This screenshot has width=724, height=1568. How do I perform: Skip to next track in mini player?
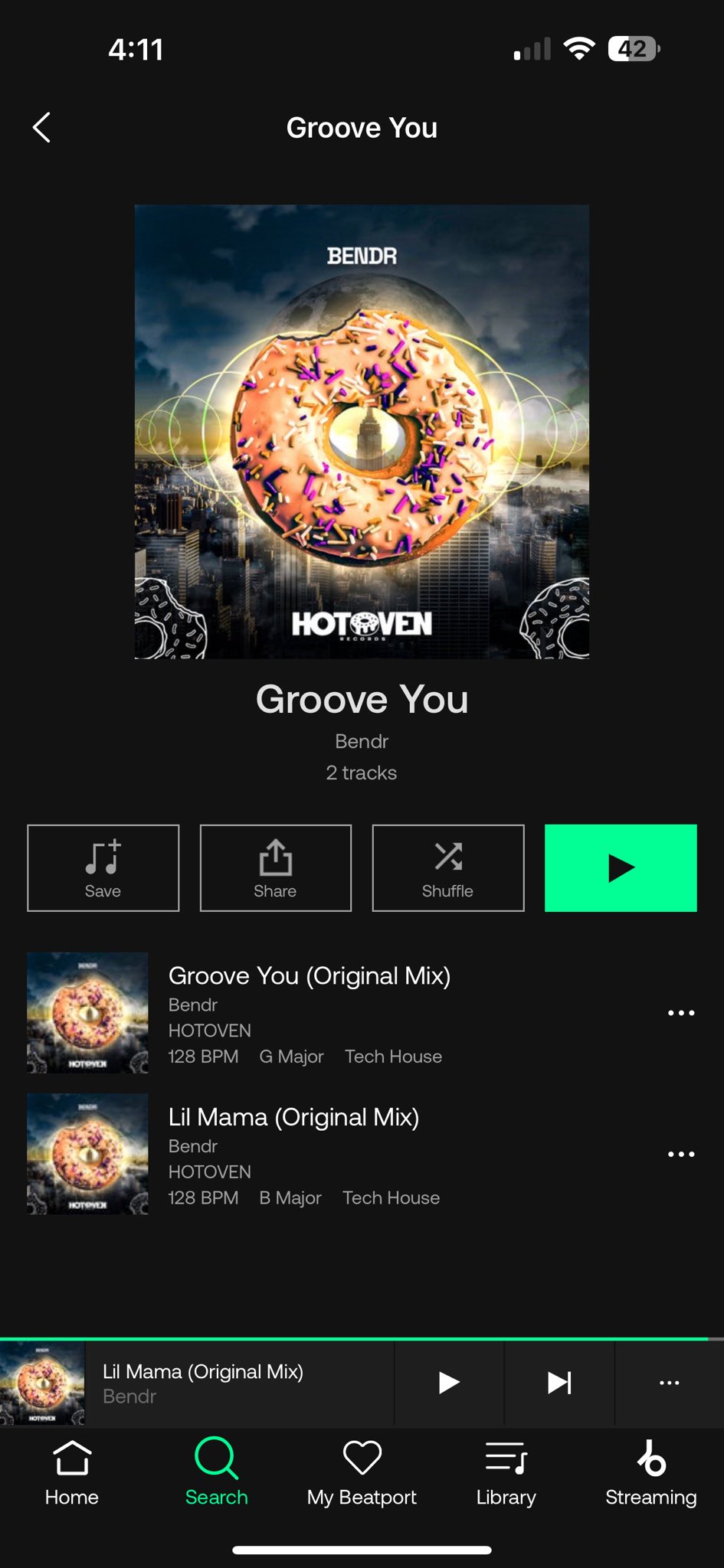point(559,1383)
